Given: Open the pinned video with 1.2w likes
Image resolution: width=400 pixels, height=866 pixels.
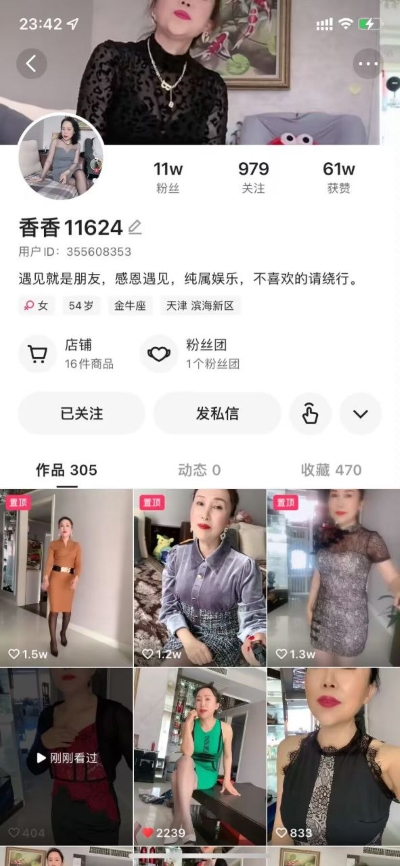Looking at the screenshot, I should click(200, 578).
